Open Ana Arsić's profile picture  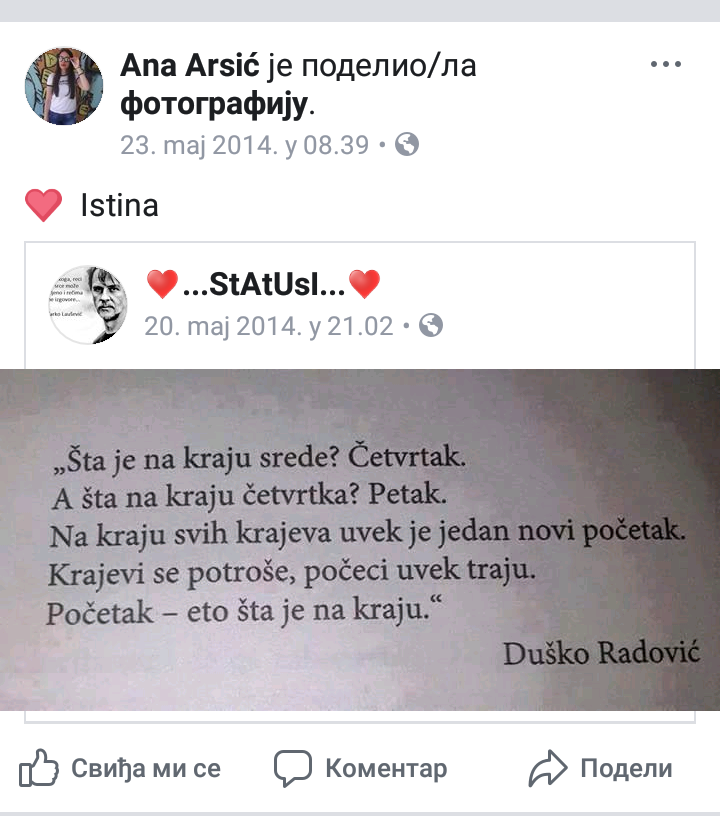(x=65, y=85)
